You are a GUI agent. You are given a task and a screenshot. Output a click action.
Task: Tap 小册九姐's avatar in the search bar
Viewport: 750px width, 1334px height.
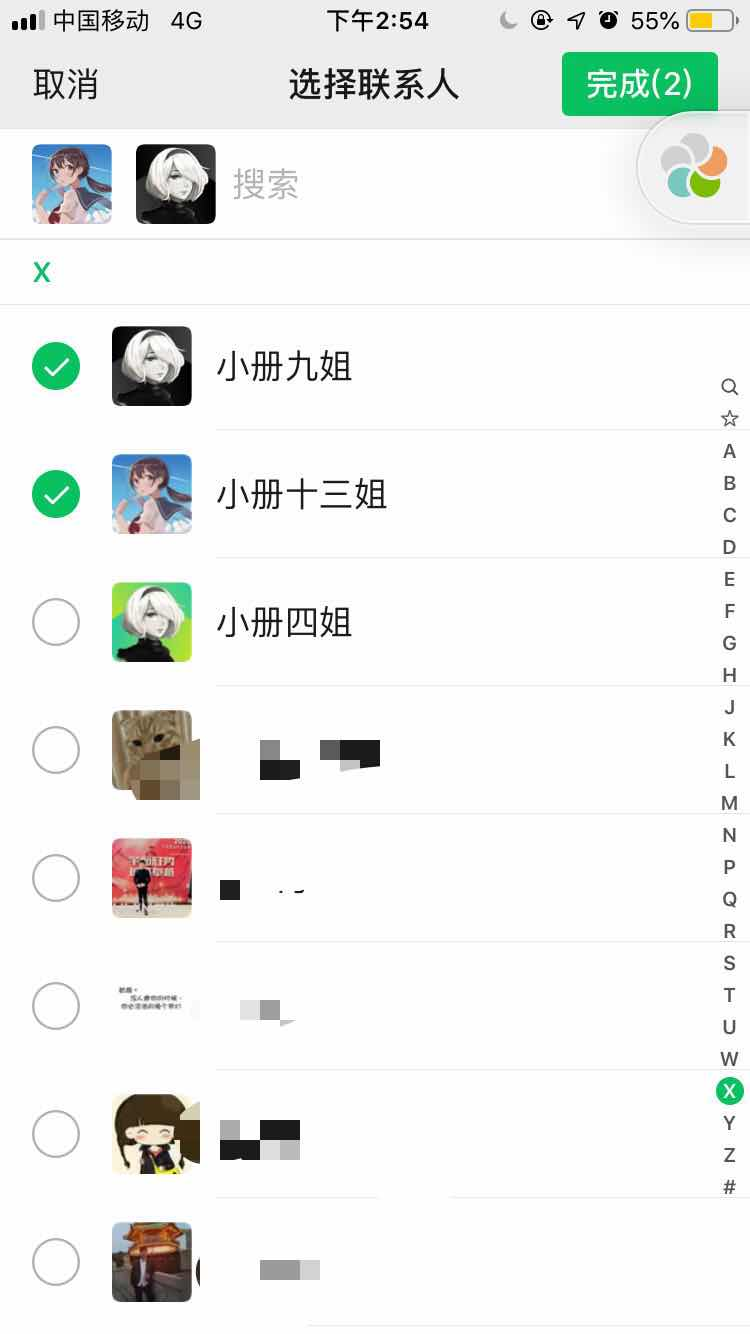coord(175,184)
